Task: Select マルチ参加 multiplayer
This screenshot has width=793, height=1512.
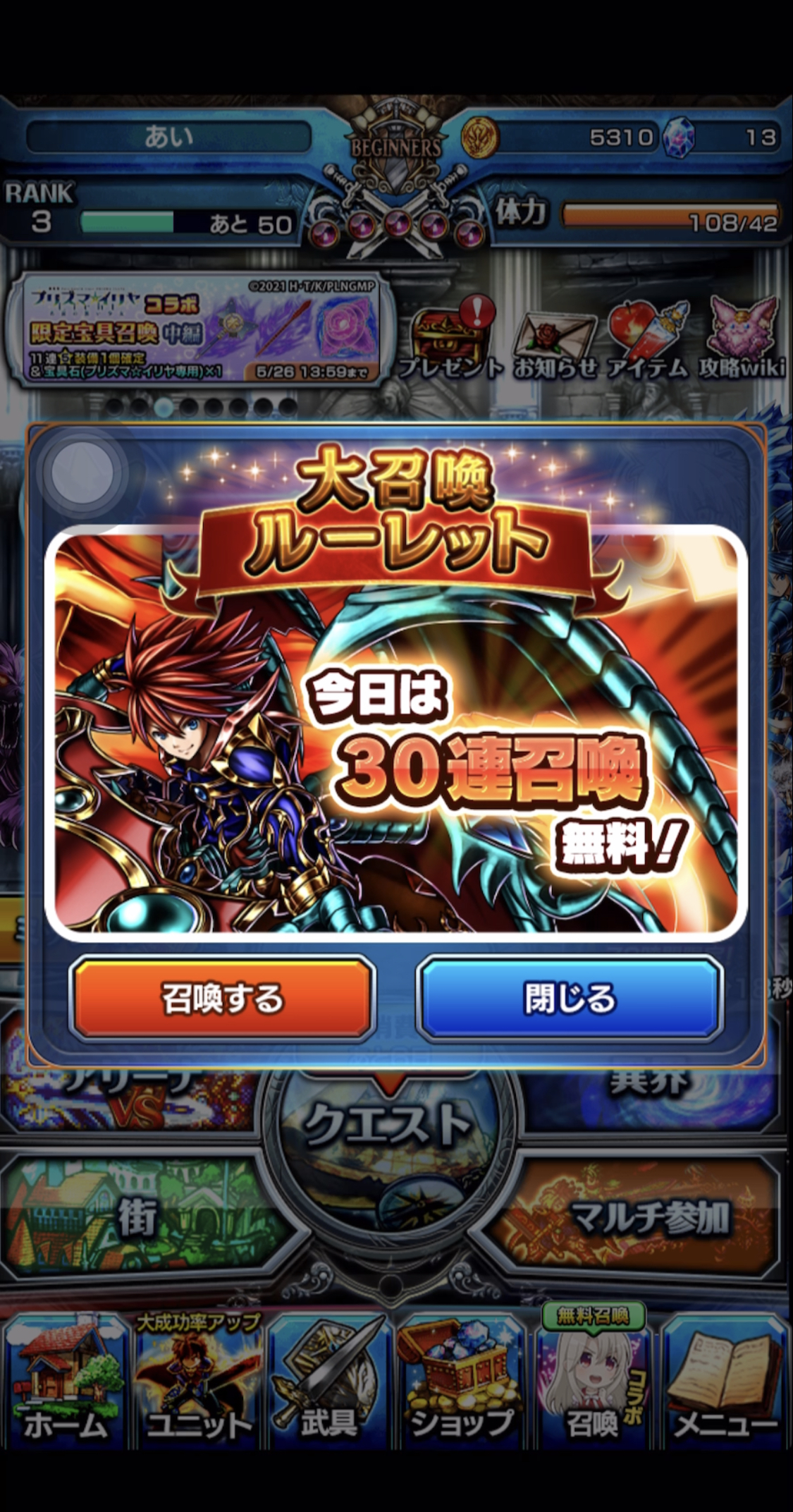Action: (x=645, y=1217)
